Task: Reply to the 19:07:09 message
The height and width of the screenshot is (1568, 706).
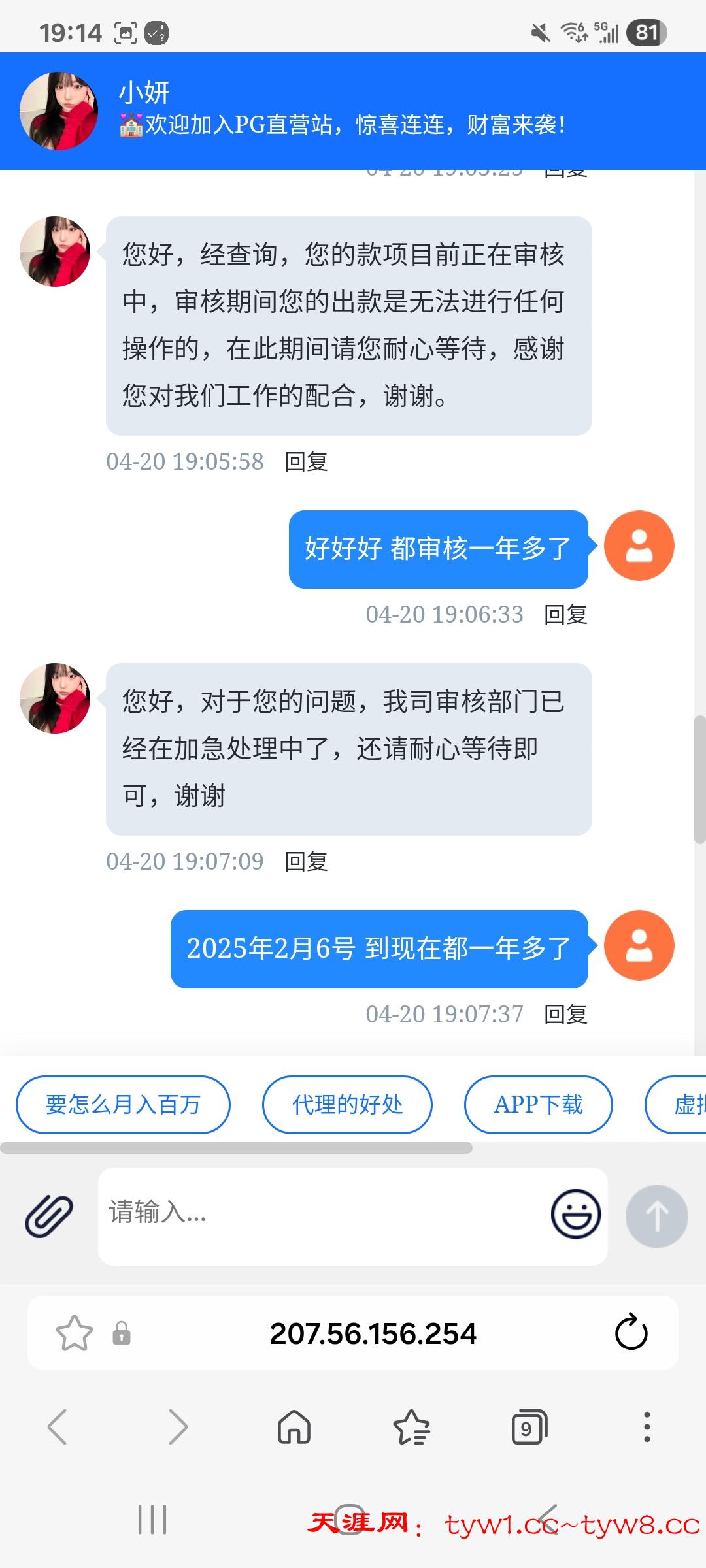Action: [306, 862]
